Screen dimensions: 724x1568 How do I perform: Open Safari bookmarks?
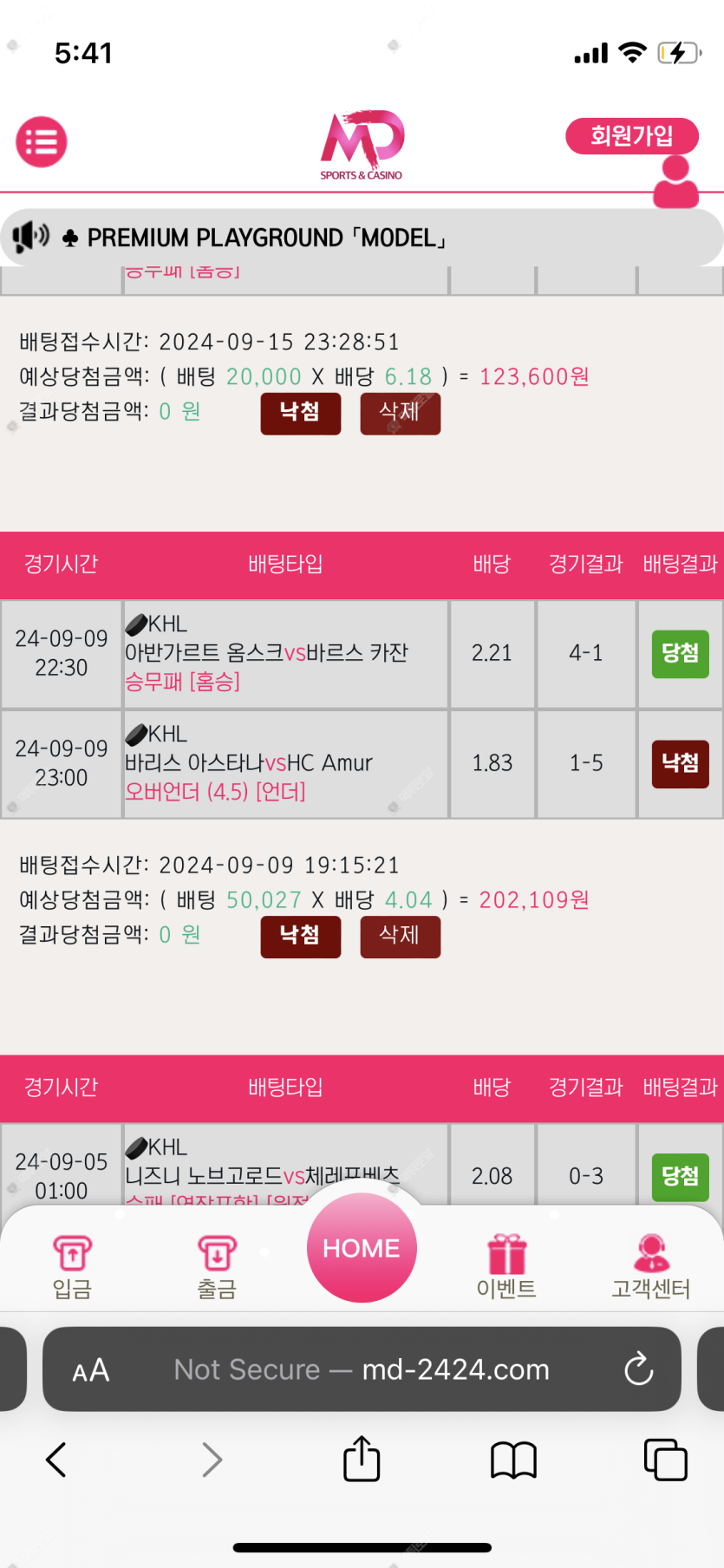click(513, 1460)
